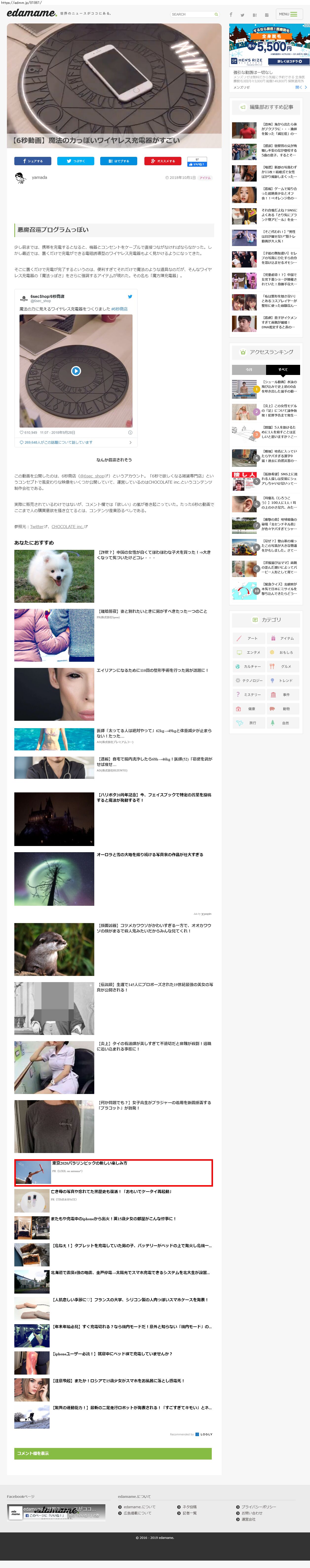Share article on Facebook (シェアする)
The height and width of the screenshot is (1568, 310).
(x=33, y=161)
